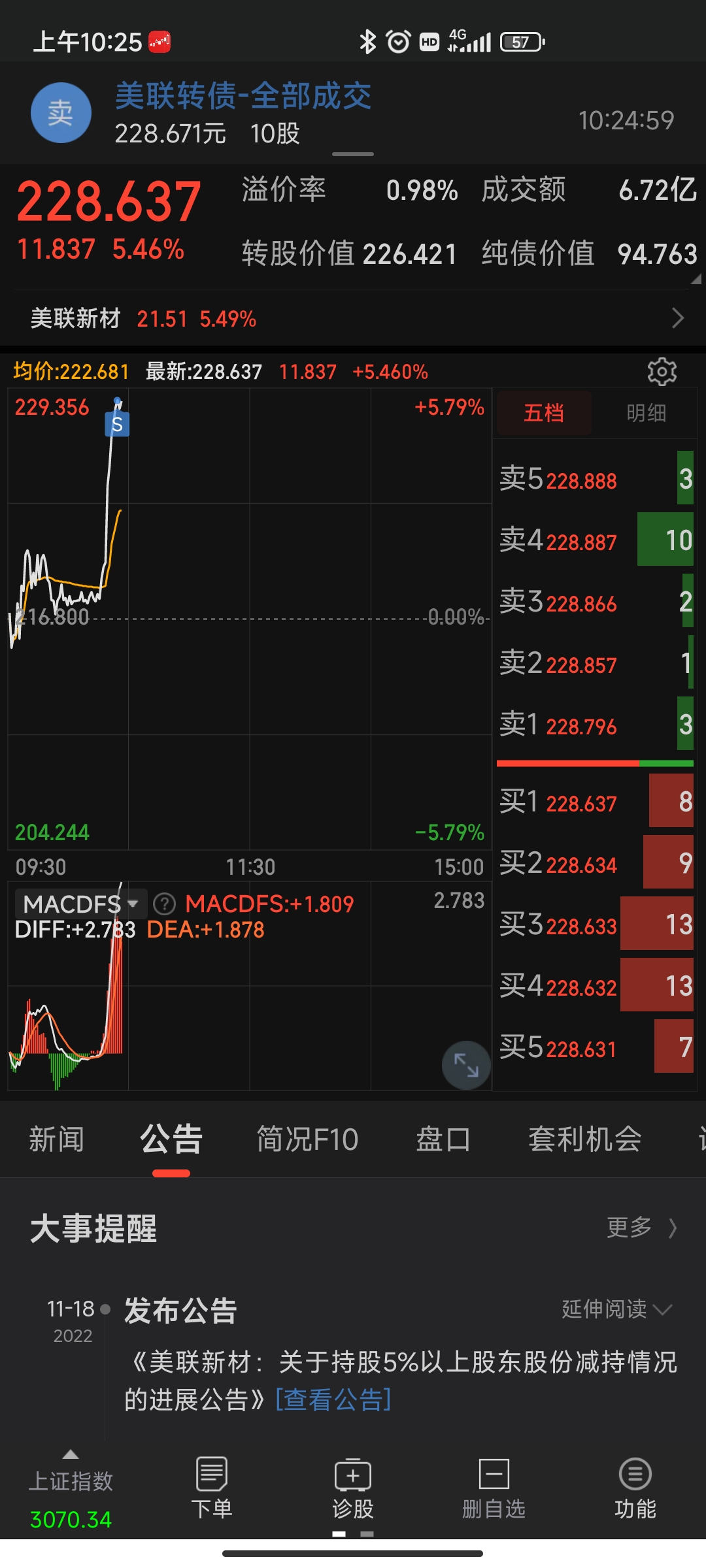Go to the 套利机会 tab

pyautogui.click(x=584, y=1139)
